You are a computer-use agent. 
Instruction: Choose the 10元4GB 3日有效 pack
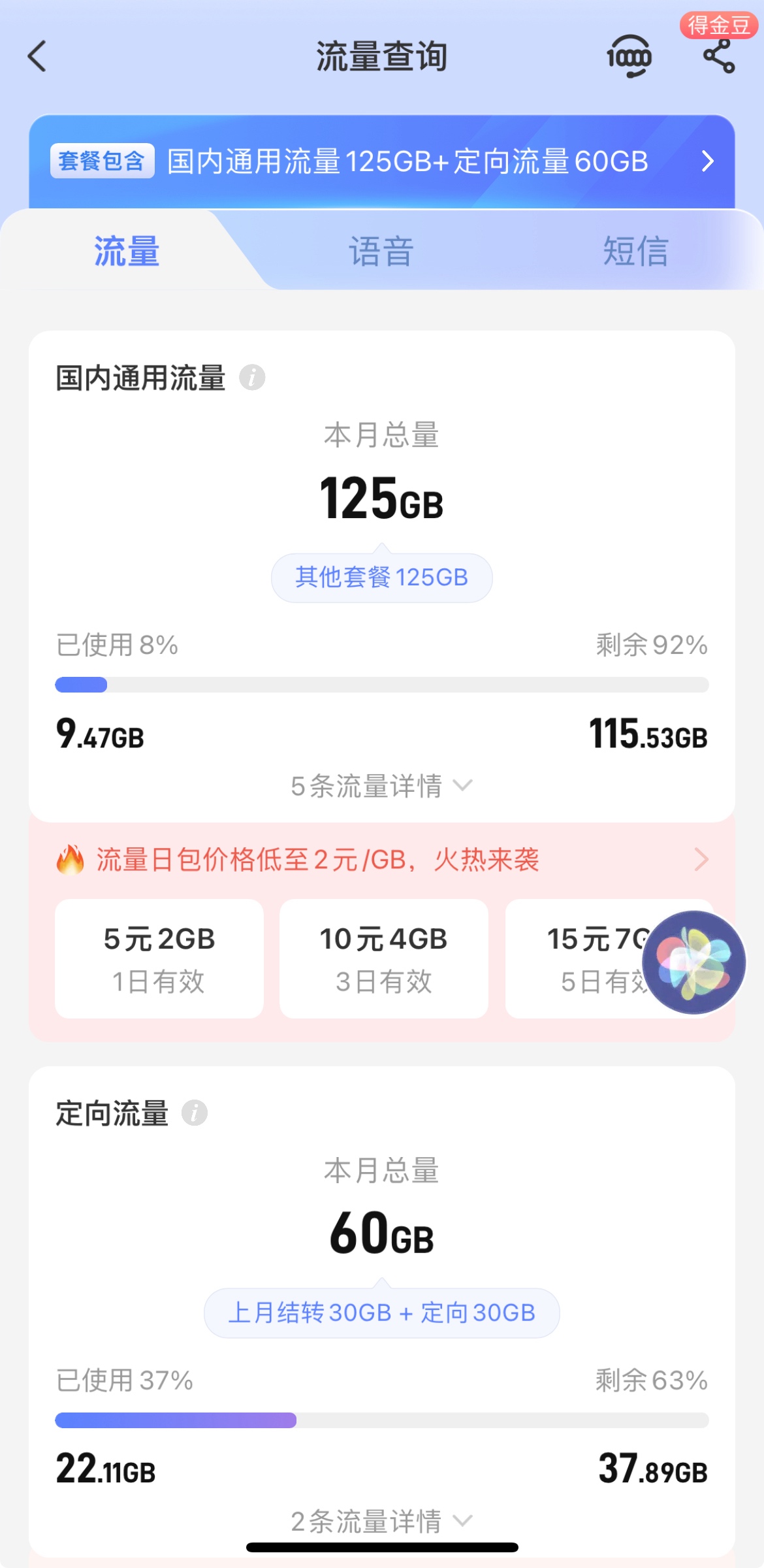pyautogui.click(x=384, y=958)
